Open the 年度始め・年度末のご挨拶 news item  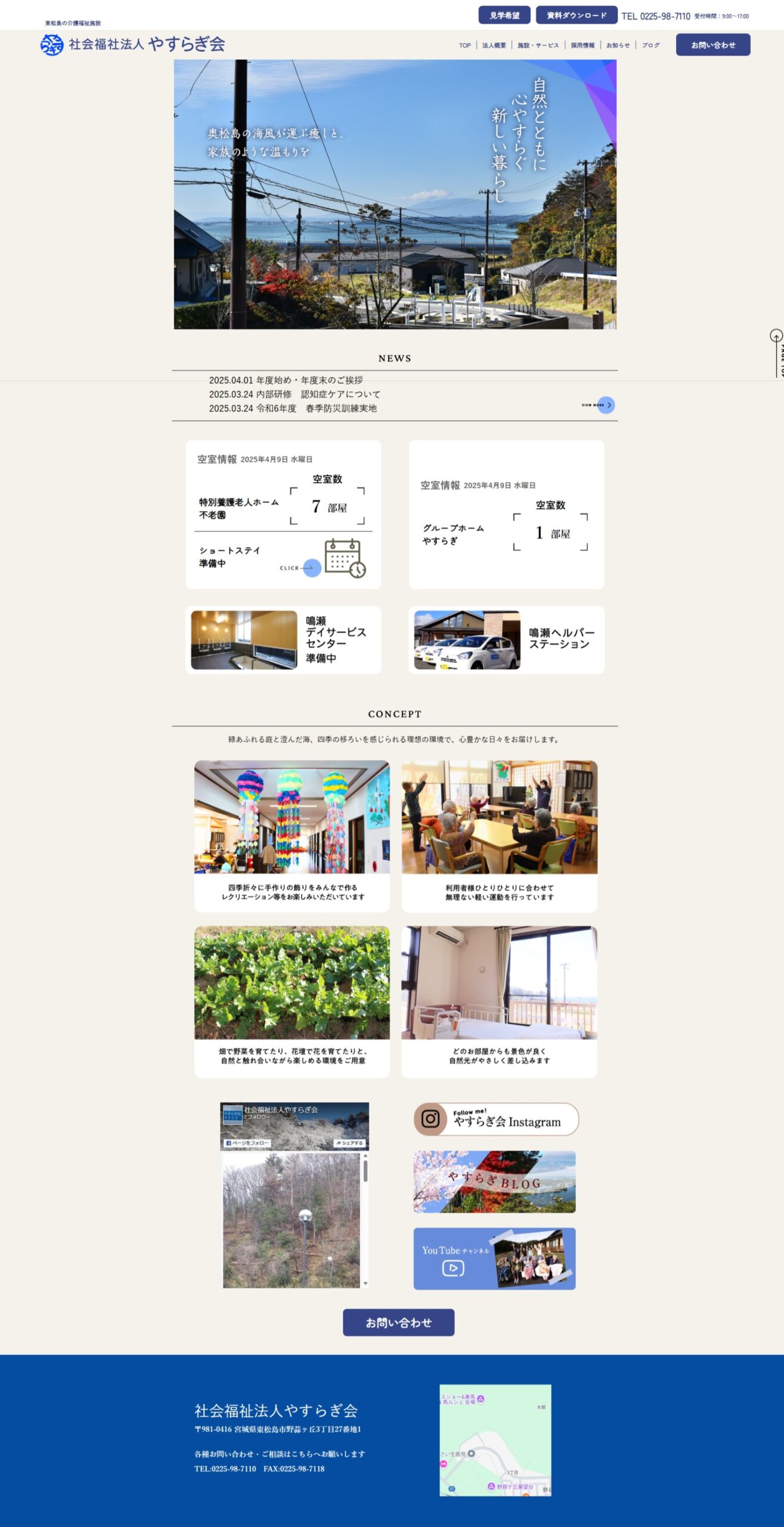(x=286, y=380)
